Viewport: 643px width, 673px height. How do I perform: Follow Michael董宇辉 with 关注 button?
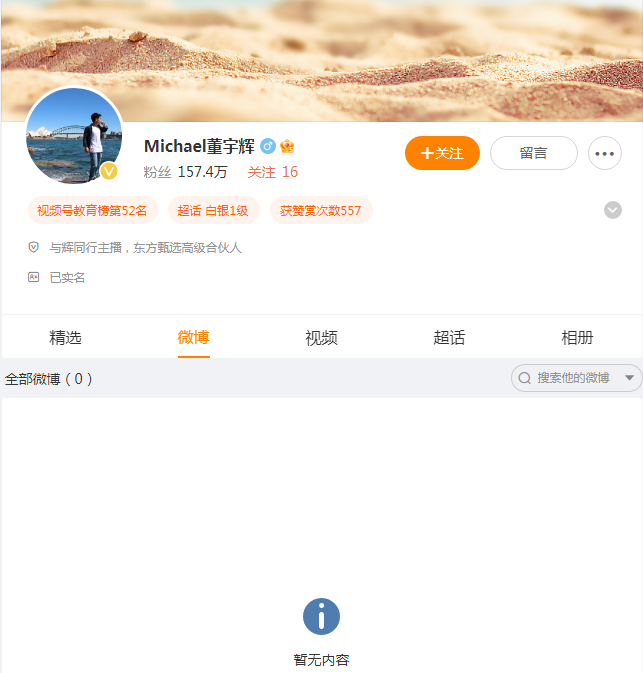[442, 153]
